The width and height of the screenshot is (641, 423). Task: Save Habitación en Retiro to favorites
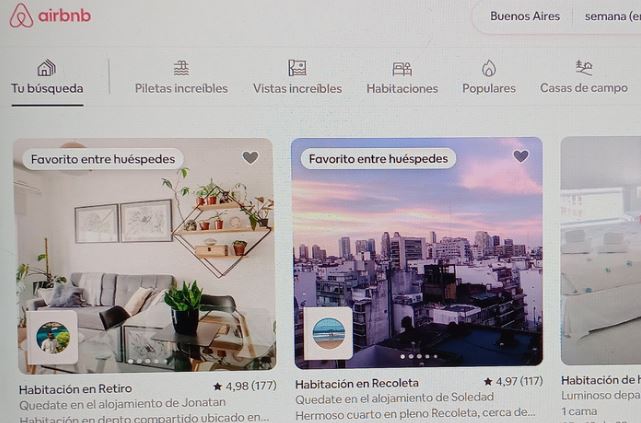coord(250,158)
